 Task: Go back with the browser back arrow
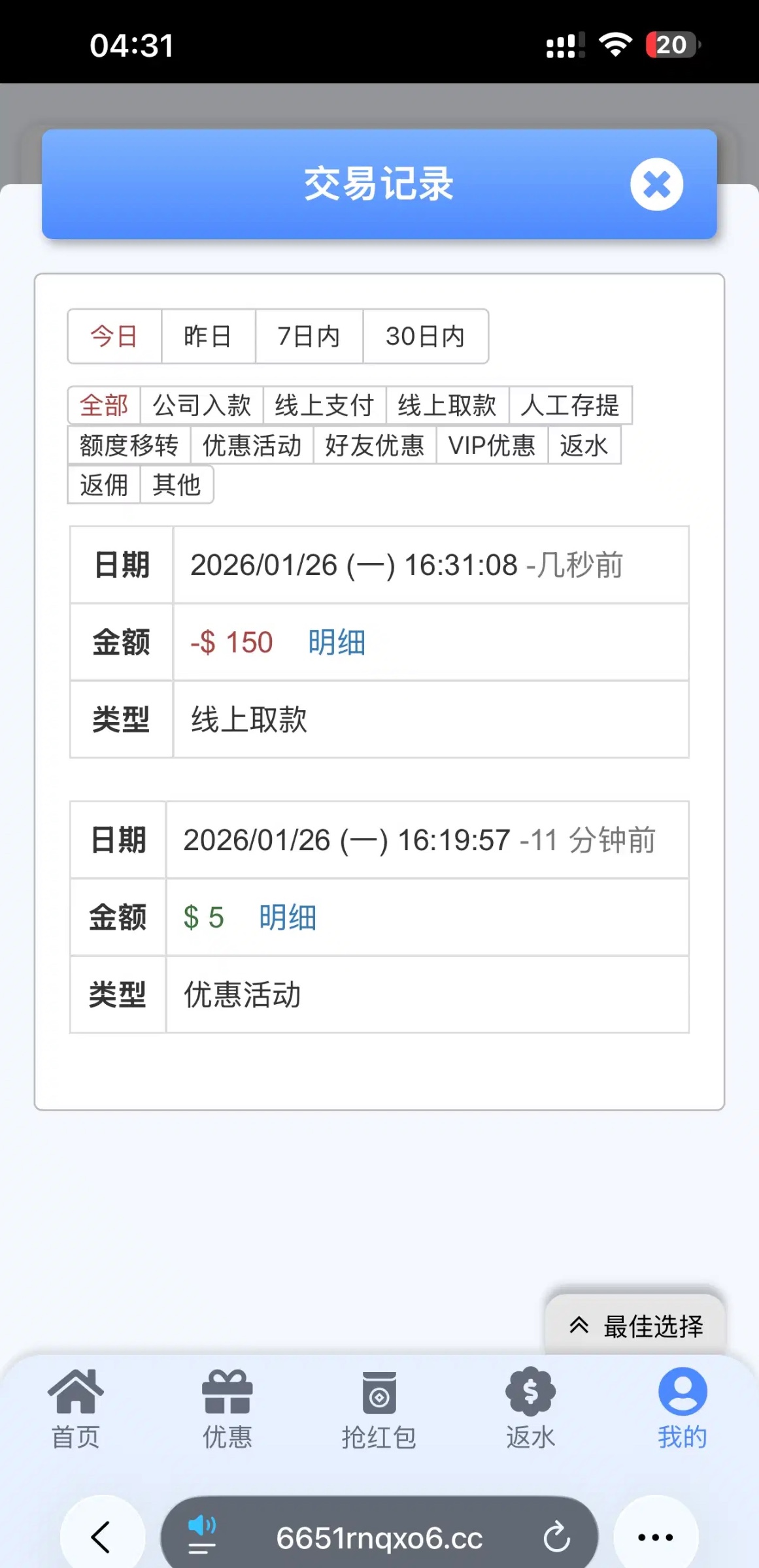click(101, 1537)
